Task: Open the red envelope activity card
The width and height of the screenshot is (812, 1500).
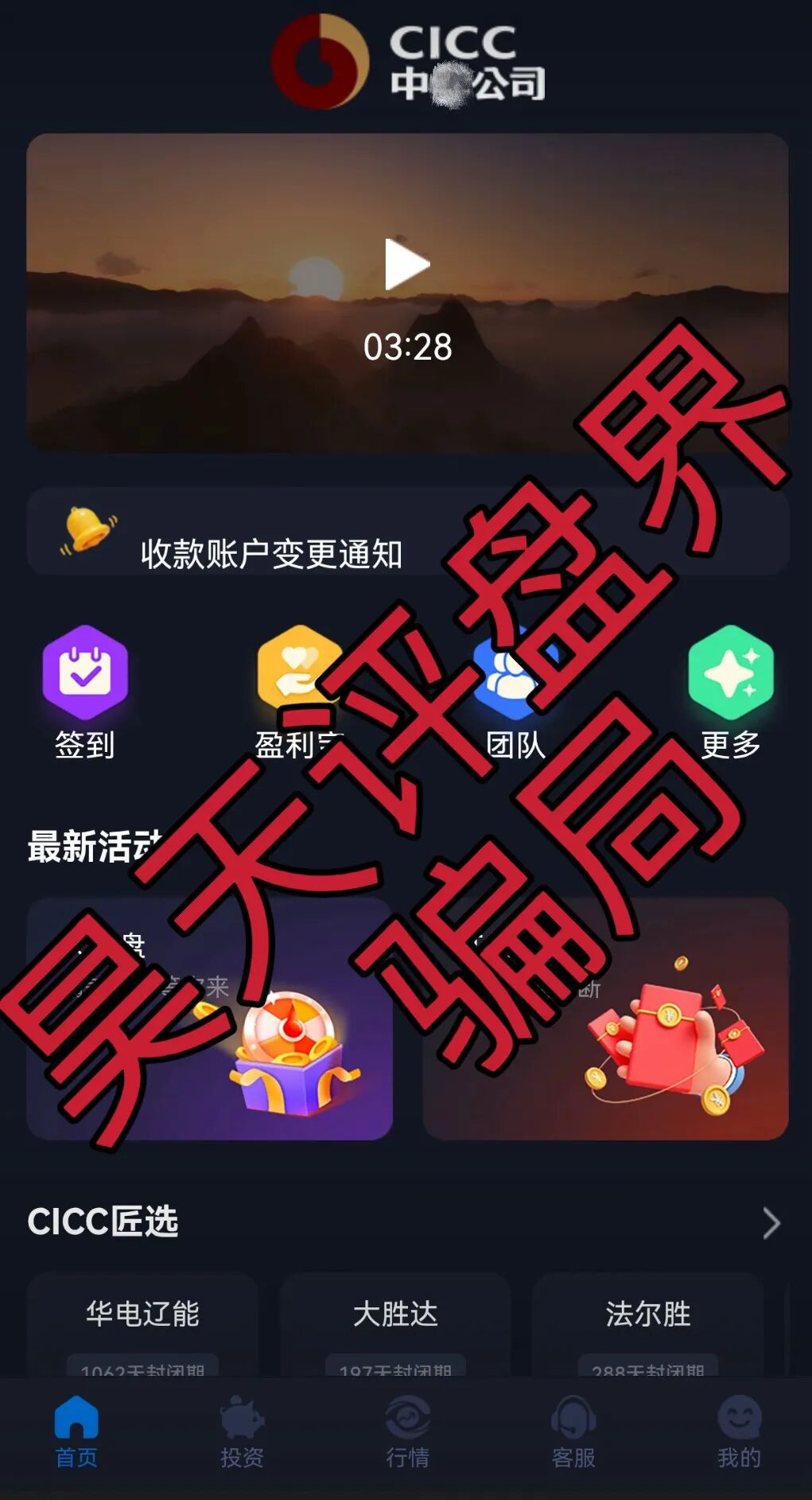Action: point(605,1019)
